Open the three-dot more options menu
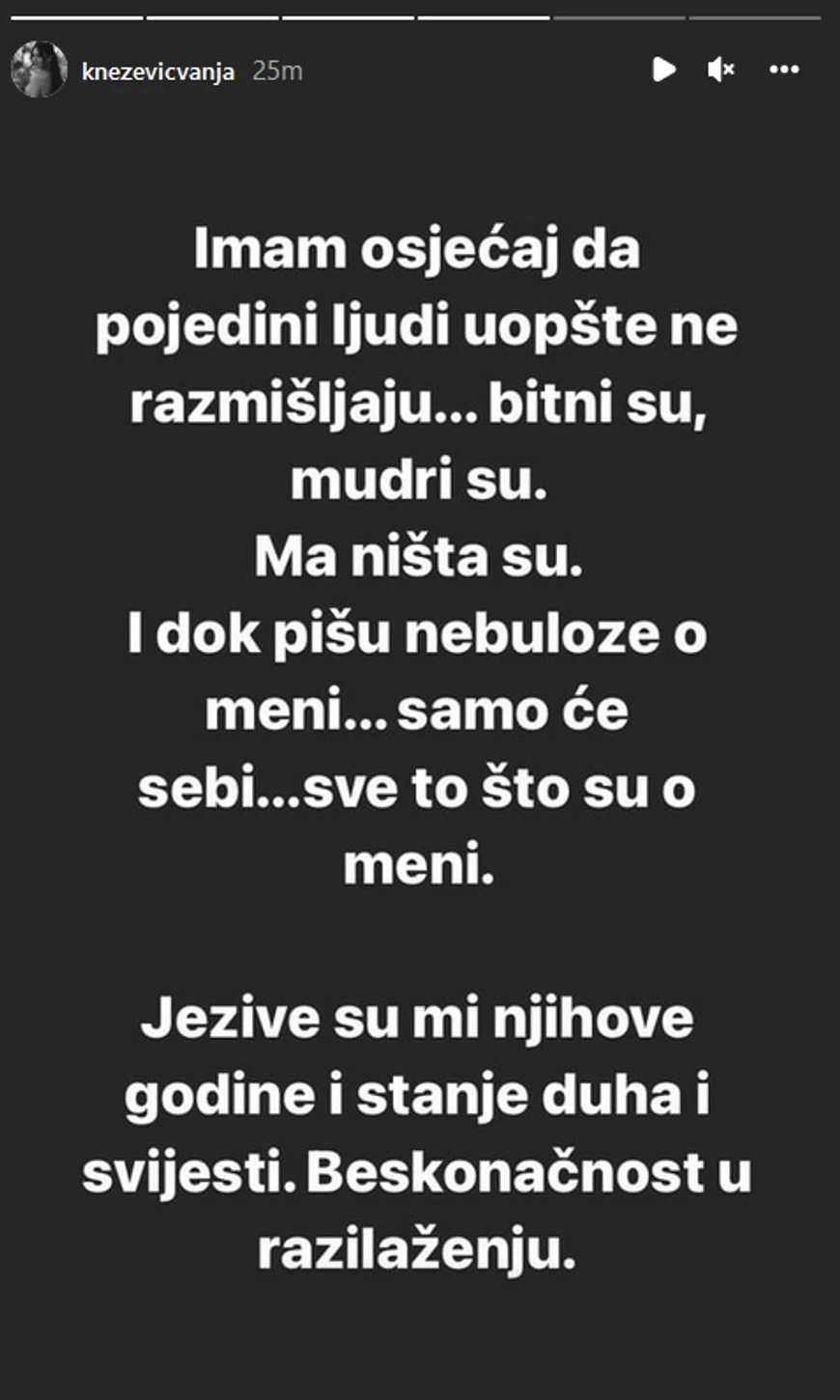Viewport: 840px width, 1400px height. (784, 70)
